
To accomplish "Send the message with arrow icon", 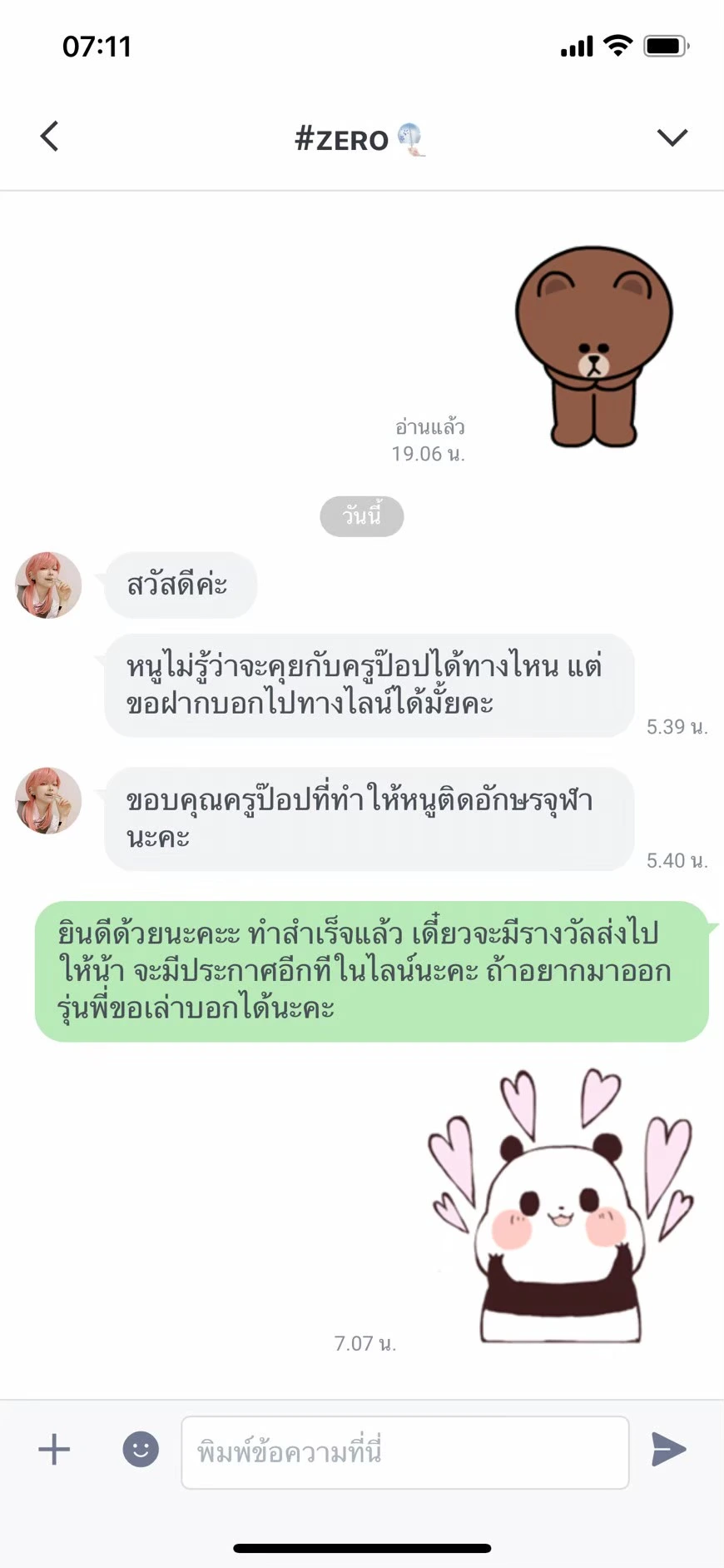I will 669,1449.
